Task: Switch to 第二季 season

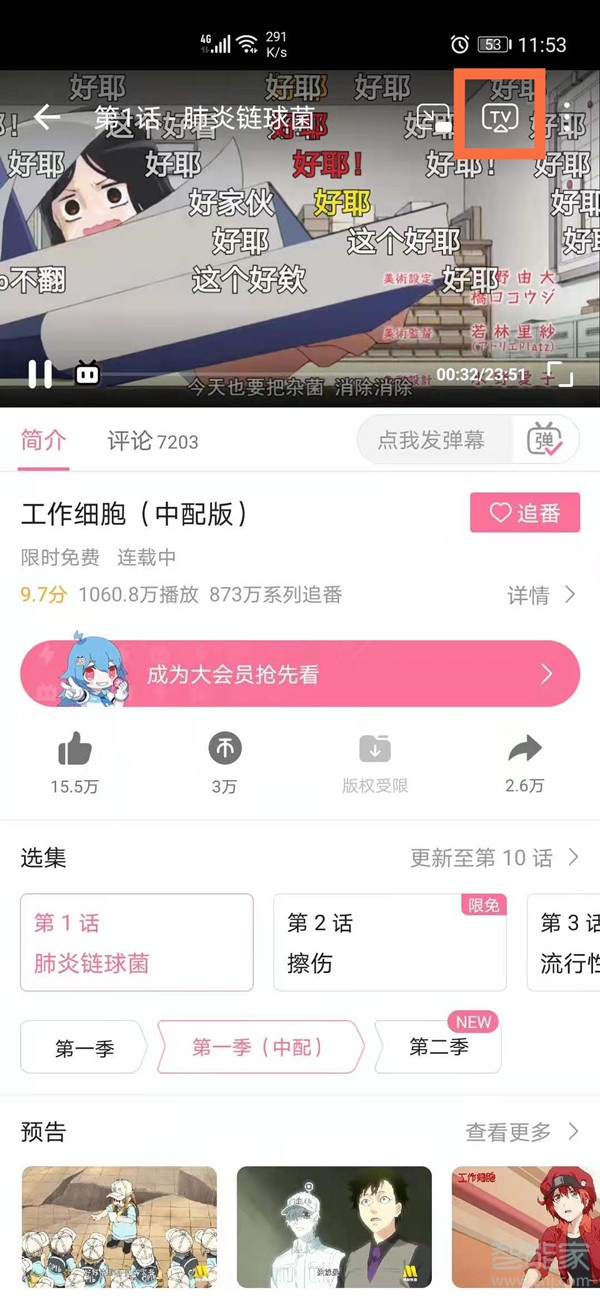Action: pos(438,1048)
